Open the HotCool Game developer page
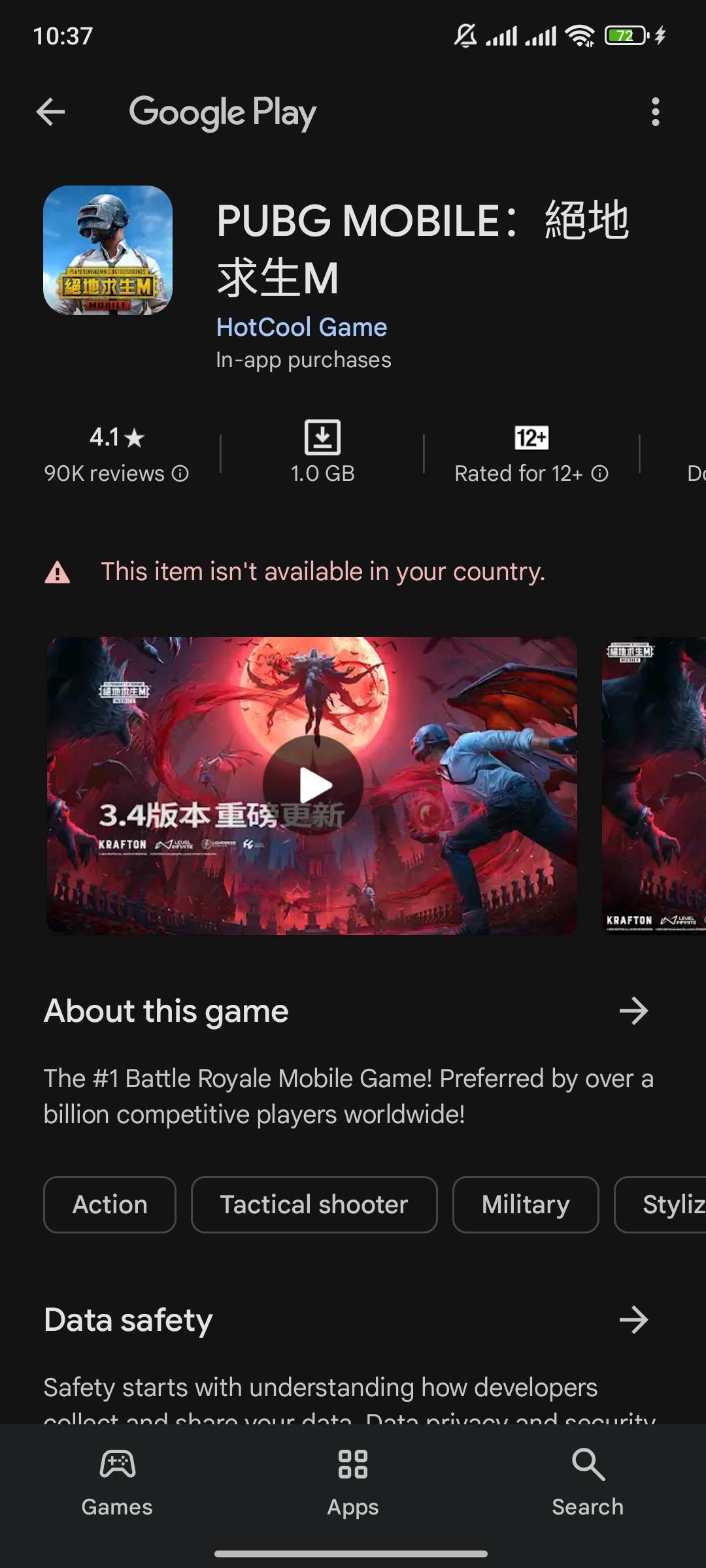706x1568 pixels. (x=301, y=327)
